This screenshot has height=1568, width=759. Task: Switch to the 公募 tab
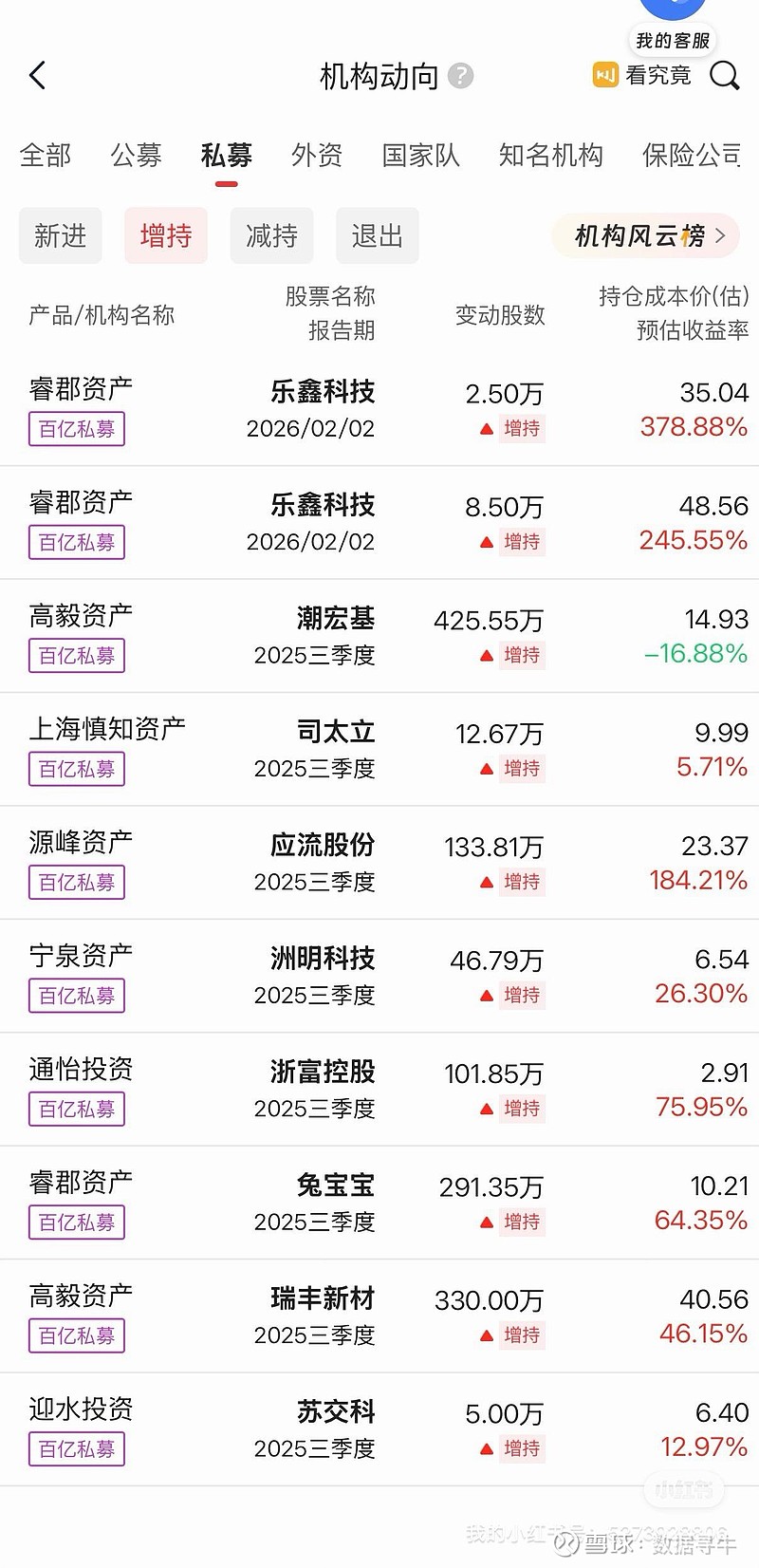[x=136, y=155]
